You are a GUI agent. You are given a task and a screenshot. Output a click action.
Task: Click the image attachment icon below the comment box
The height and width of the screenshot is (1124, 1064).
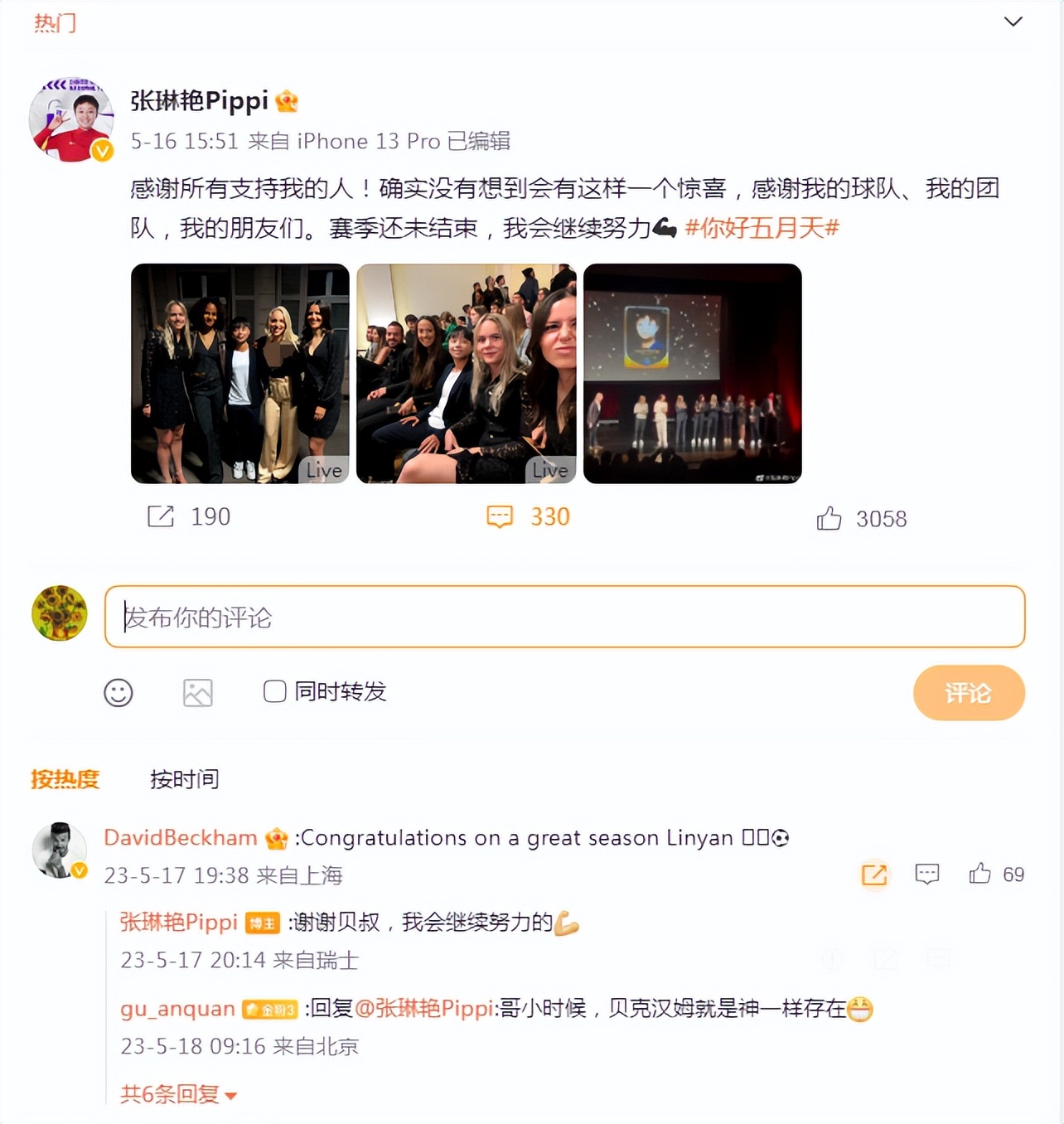(x=197, y=692)
